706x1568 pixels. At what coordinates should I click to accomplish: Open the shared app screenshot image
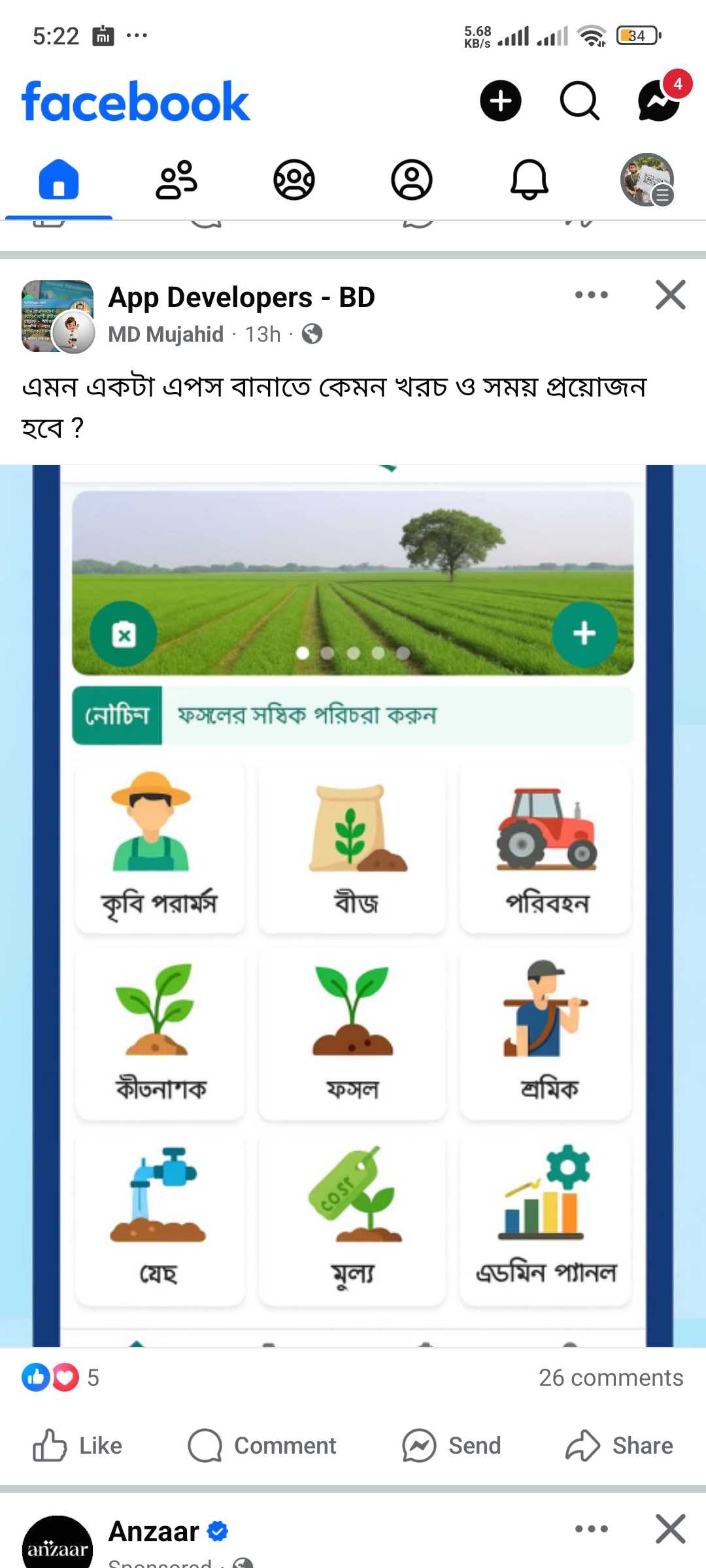tap(353, 906)
